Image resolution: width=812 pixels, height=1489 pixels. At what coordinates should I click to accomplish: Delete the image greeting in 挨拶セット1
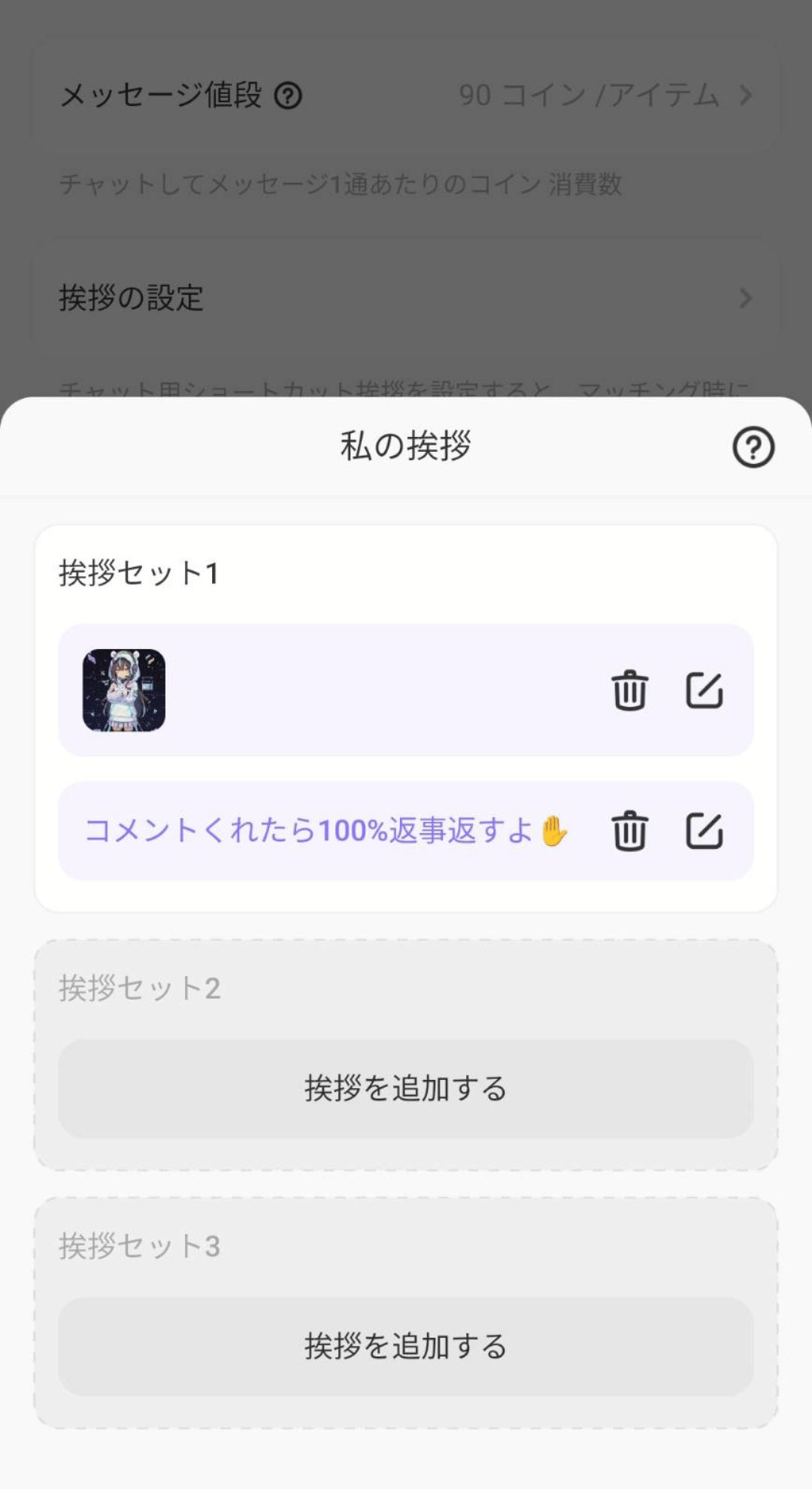630,693
